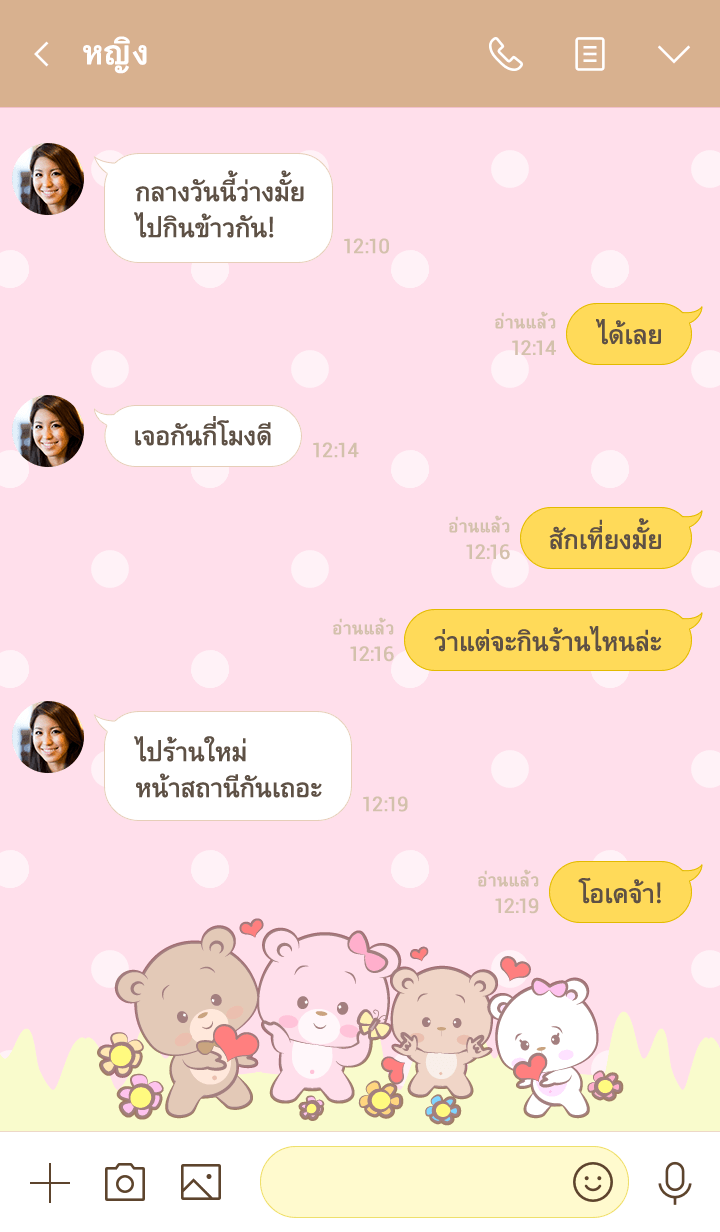
Task: Expand the chat options chevron
Action: tap(674, 54)
